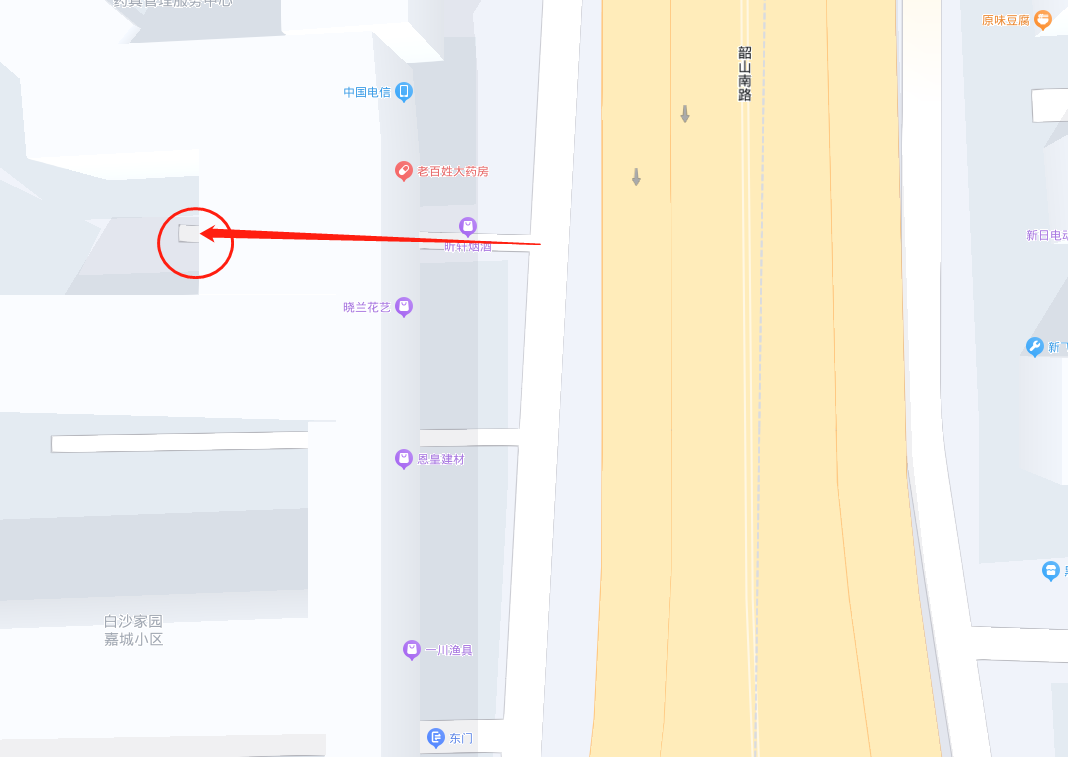Tap the 一川渔具 shop marker
Image resolution: width=1068 pixels, height=757 pixels.
tap(412, 650)
